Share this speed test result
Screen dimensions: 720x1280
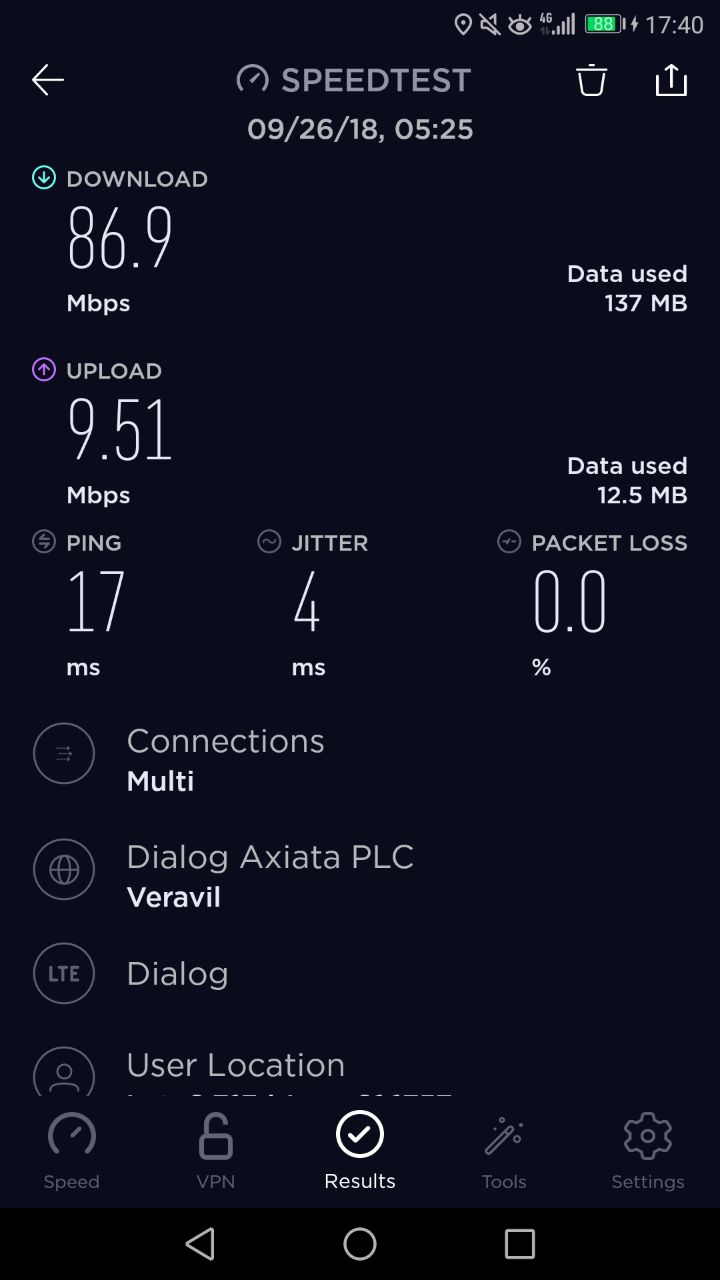pos(671,80)
